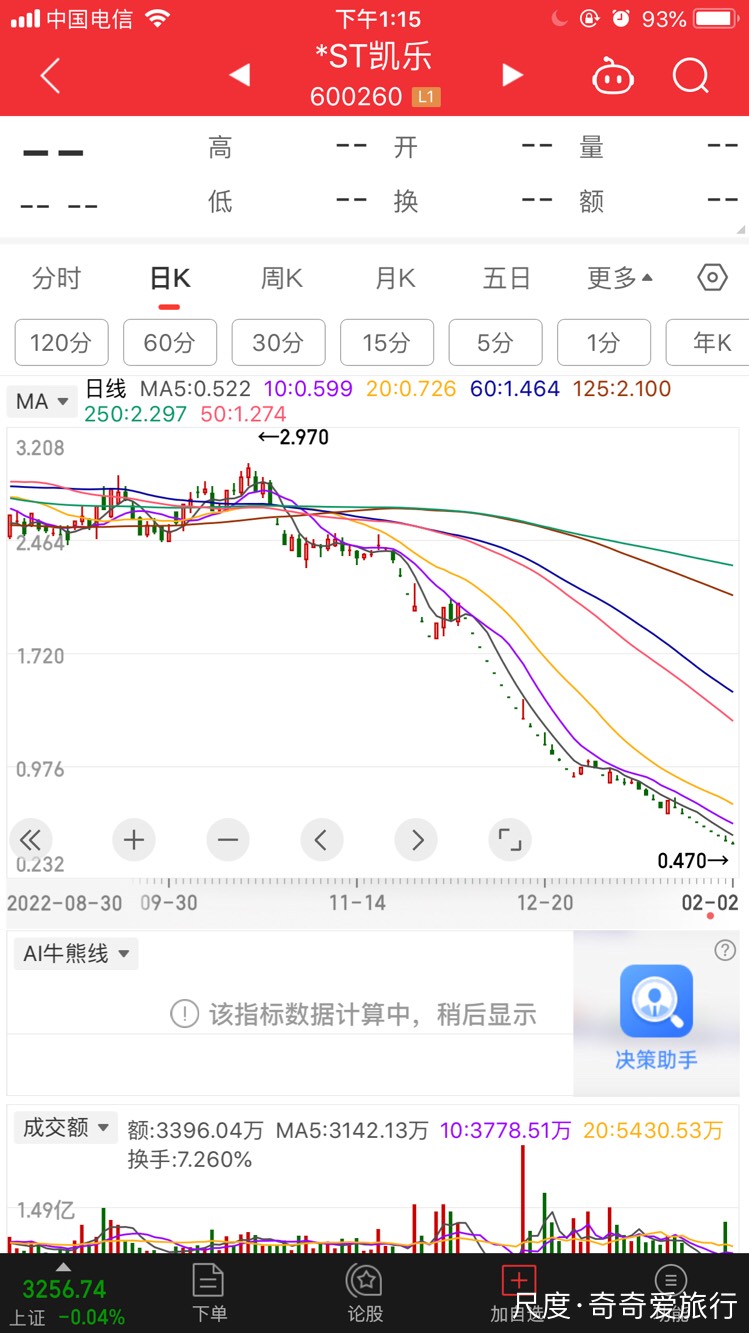This screenshot has height=1333, width=749.
Task: Expand the 更多 chart options
Action: [620, 278]
